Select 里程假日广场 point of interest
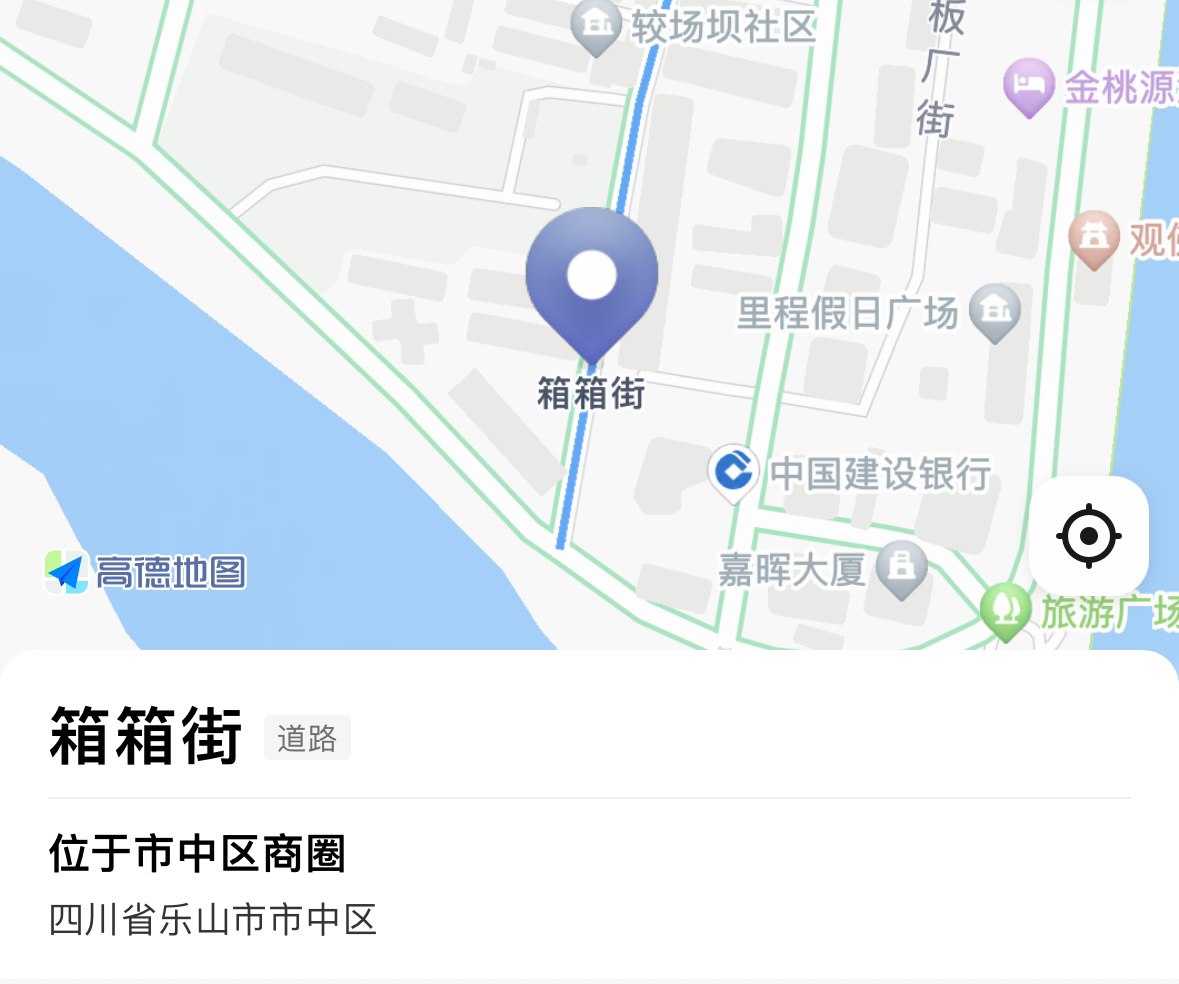Viewport: 1179px width, 984px height. 994,311
